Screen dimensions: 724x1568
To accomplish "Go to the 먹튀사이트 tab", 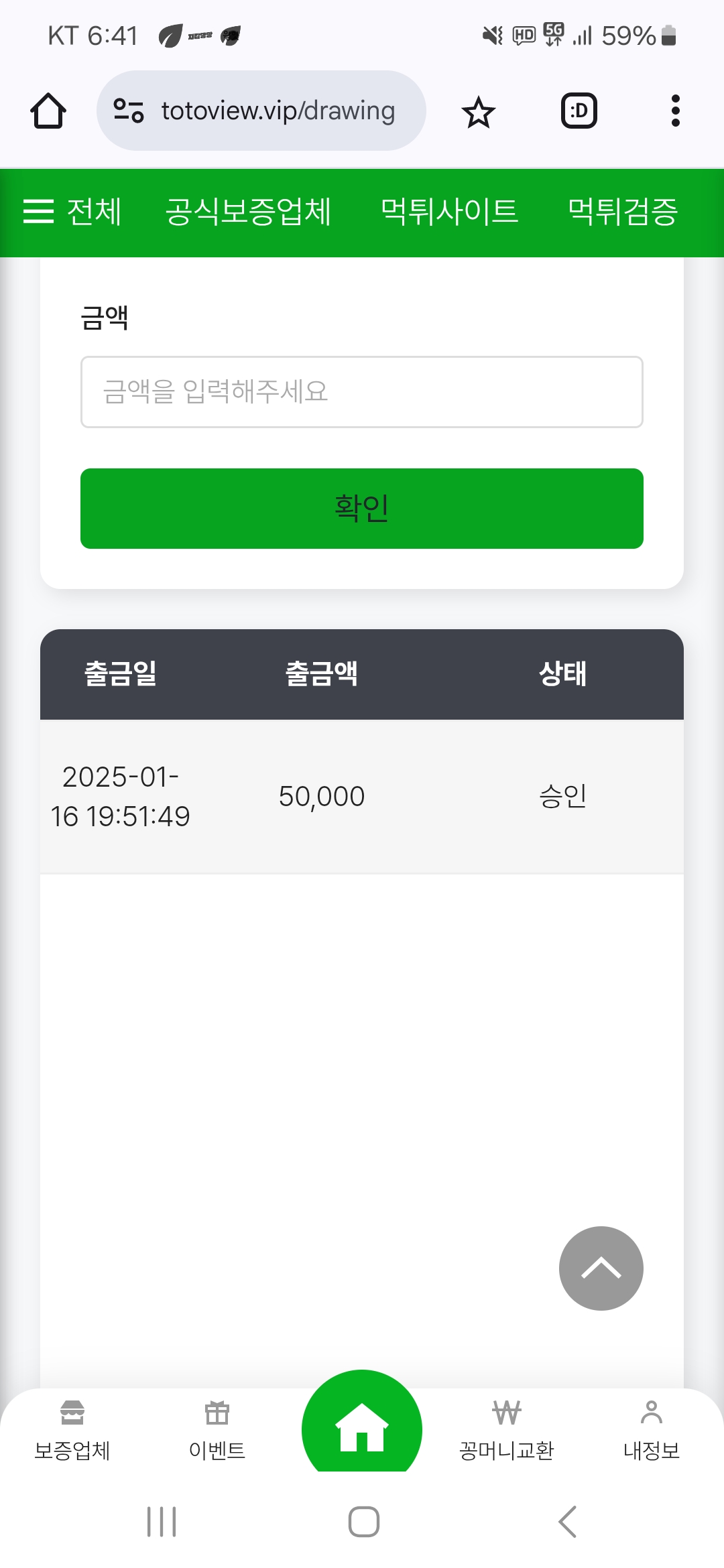I will 449,212.
